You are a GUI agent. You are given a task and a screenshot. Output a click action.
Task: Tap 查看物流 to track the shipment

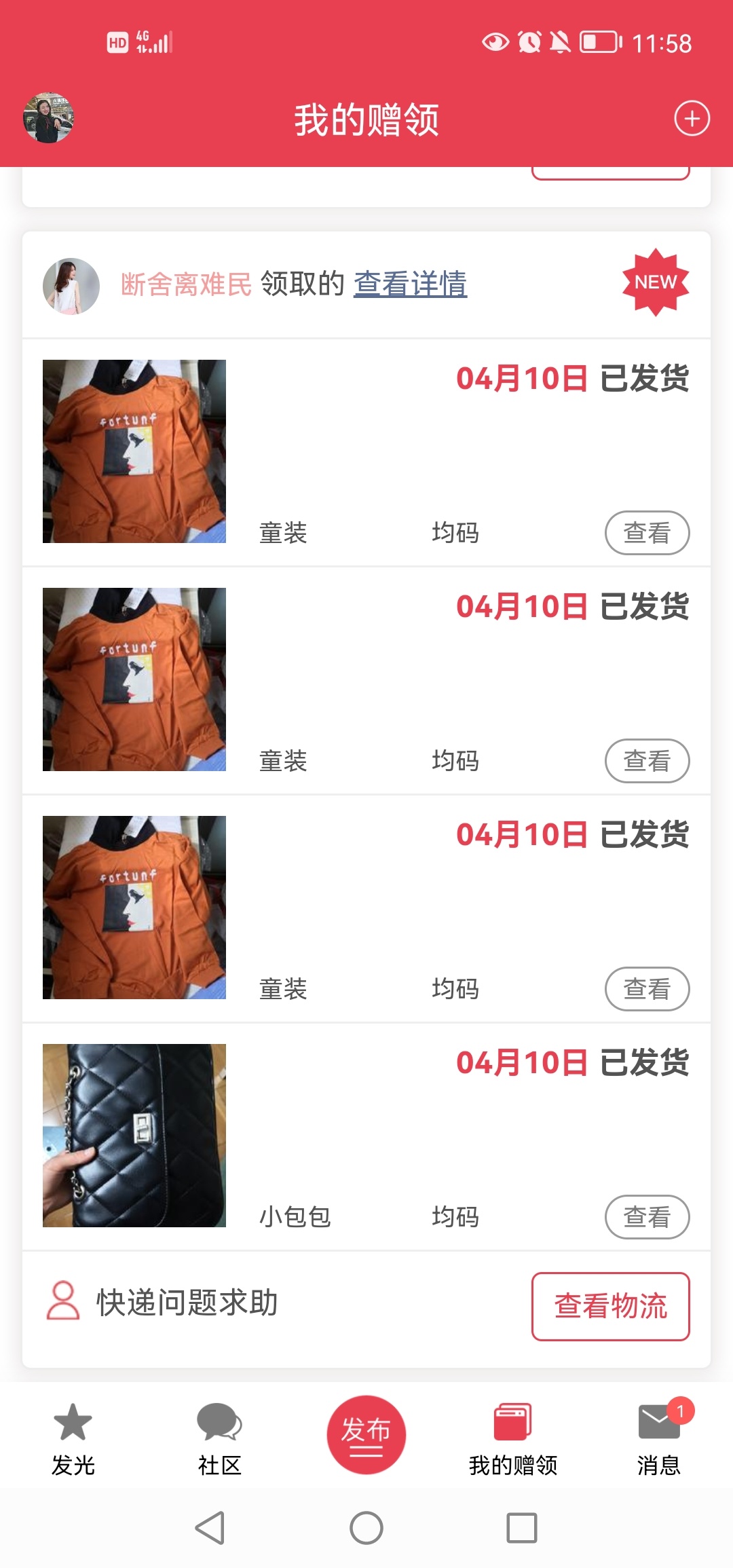[610, 1306]
